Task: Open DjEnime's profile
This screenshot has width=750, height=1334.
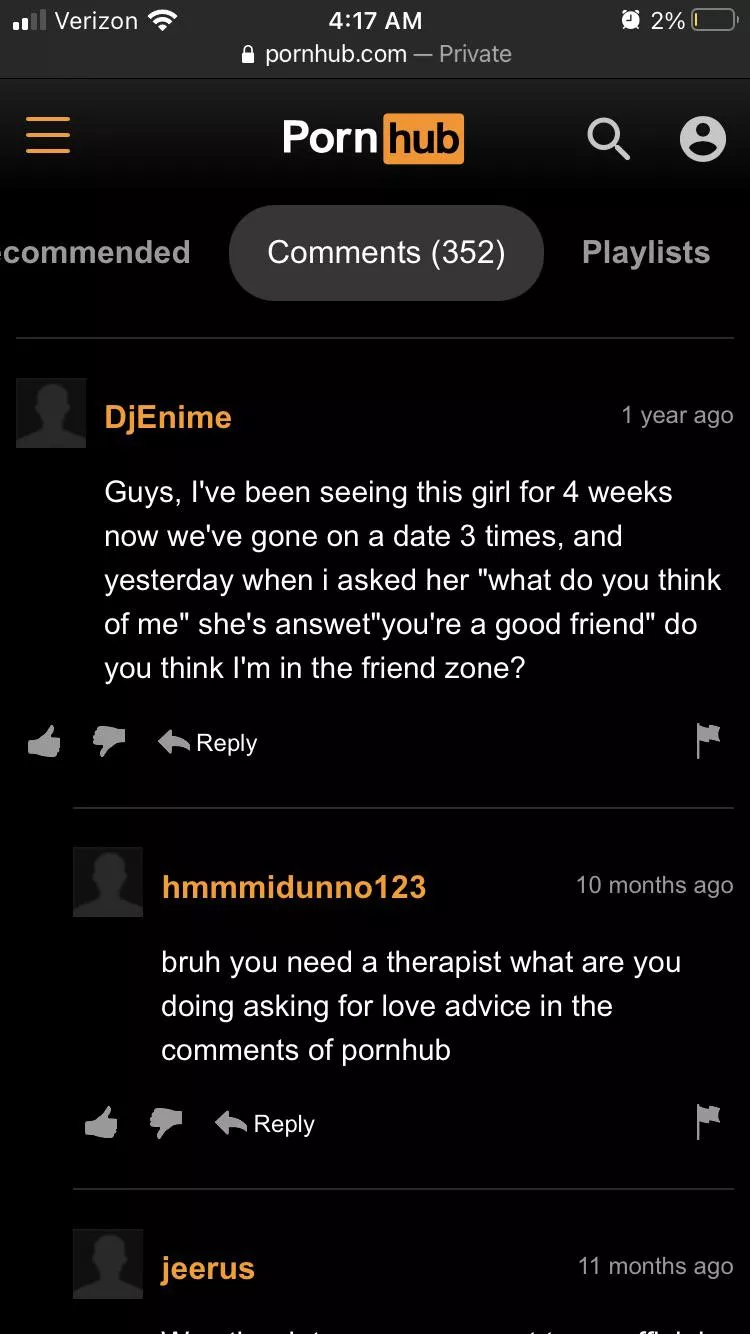Action: [x=168, y=417]
